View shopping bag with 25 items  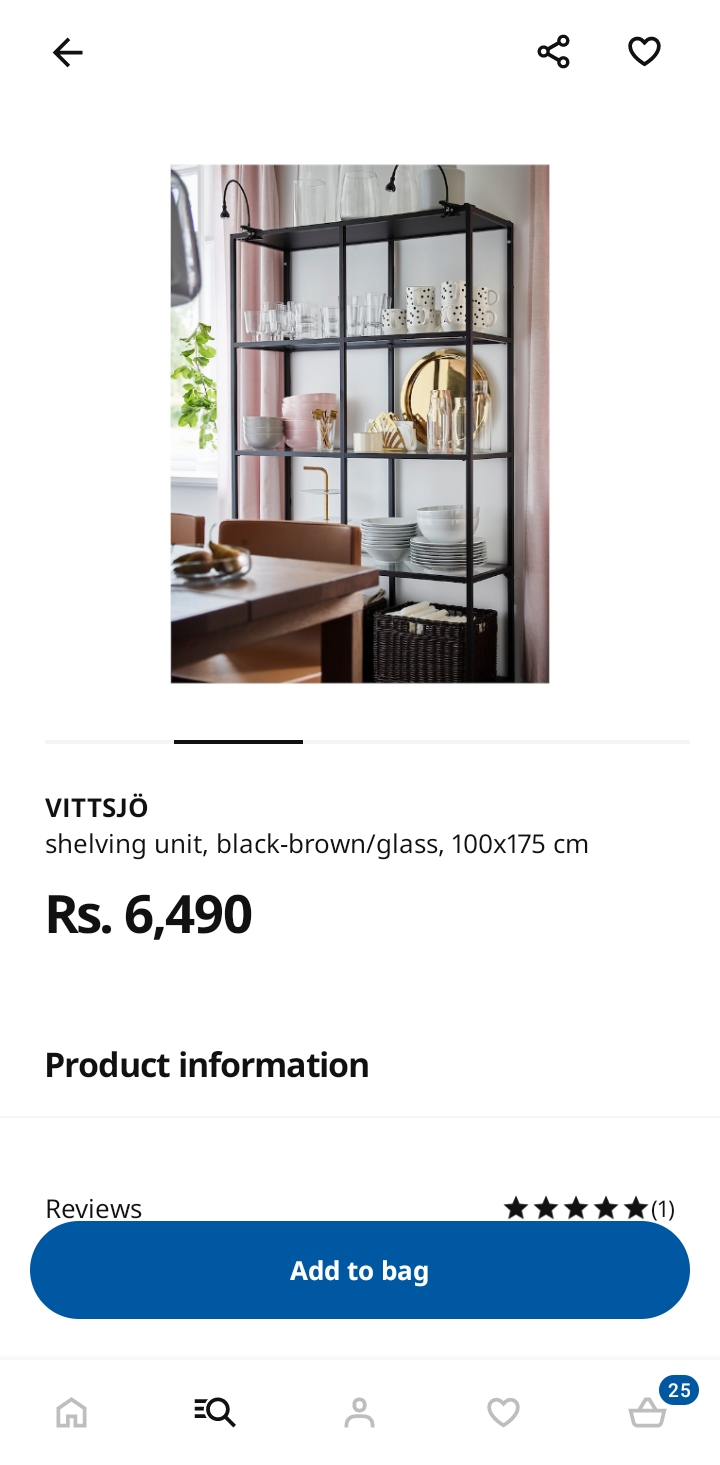[x=648, y=1412]
